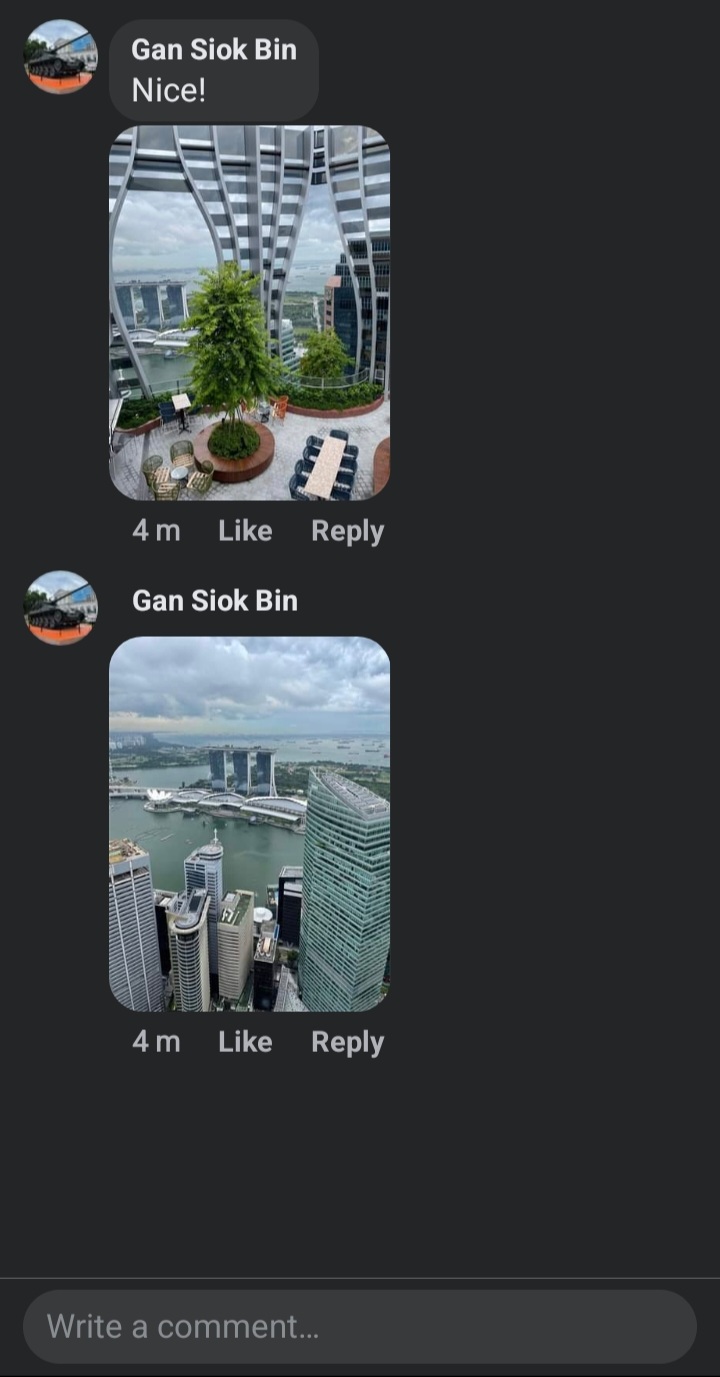The width and height of the screenshot is (720, 1377).
Task: Tap the Write a comment field
Action: coord(360,1327)
